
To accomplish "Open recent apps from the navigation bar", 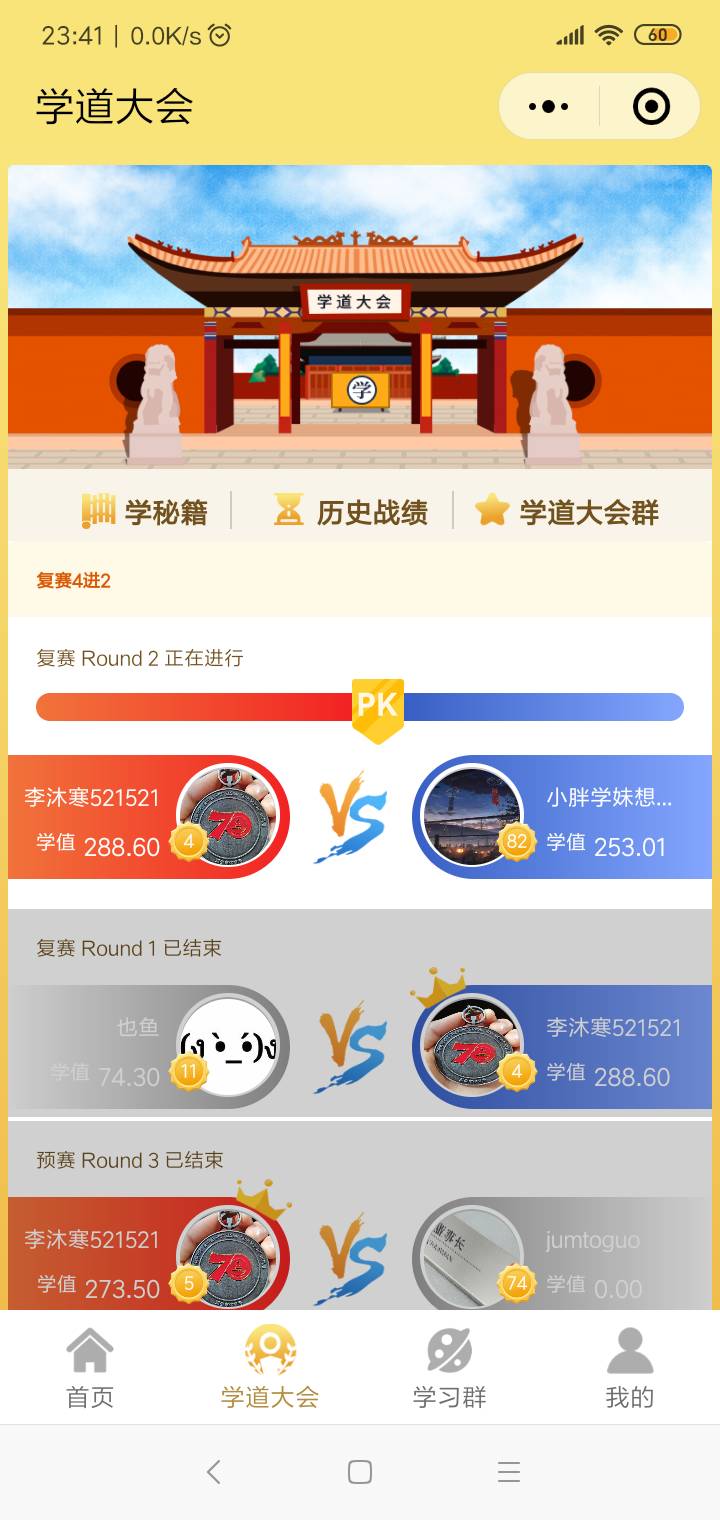I will point(508,1472).
